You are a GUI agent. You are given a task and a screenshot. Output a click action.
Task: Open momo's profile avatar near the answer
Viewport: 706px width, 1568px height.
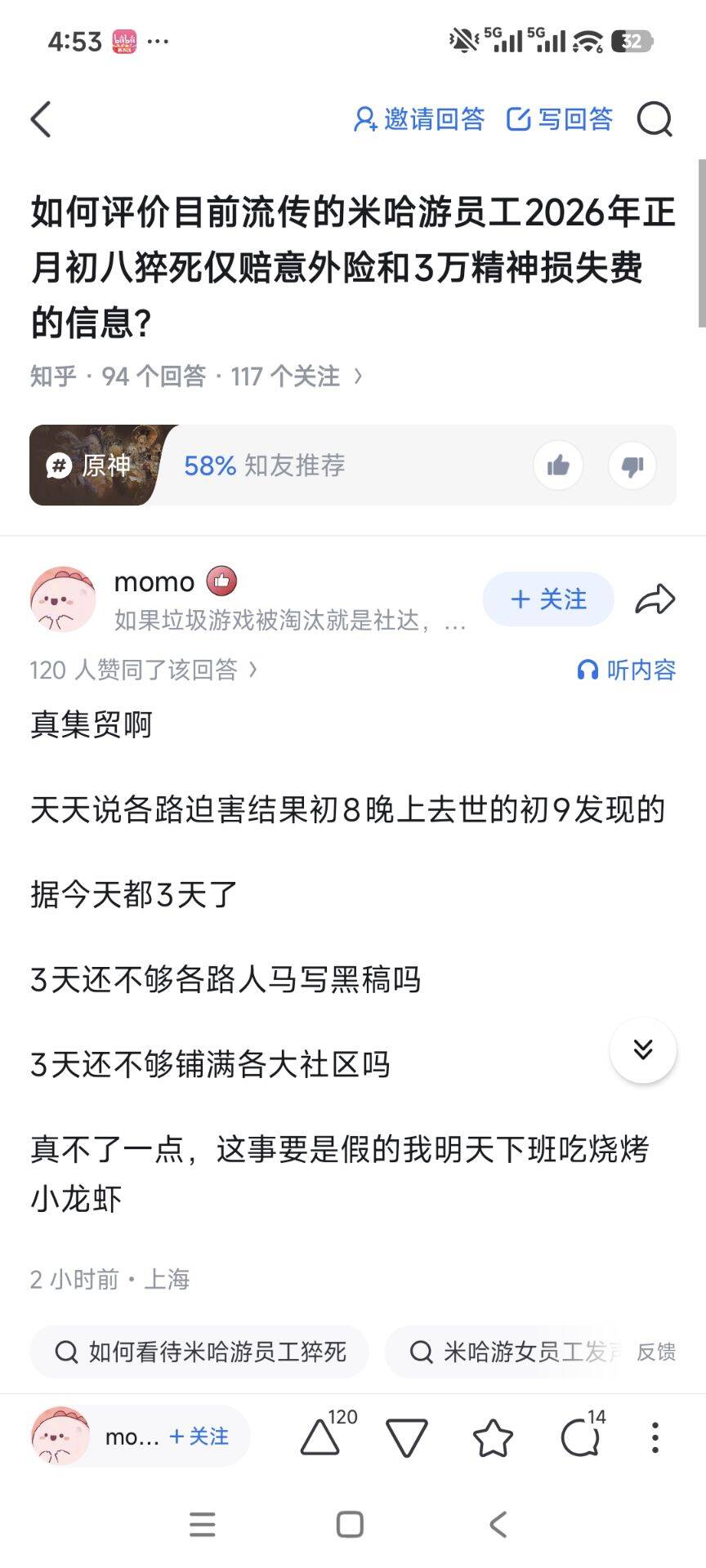63,599
